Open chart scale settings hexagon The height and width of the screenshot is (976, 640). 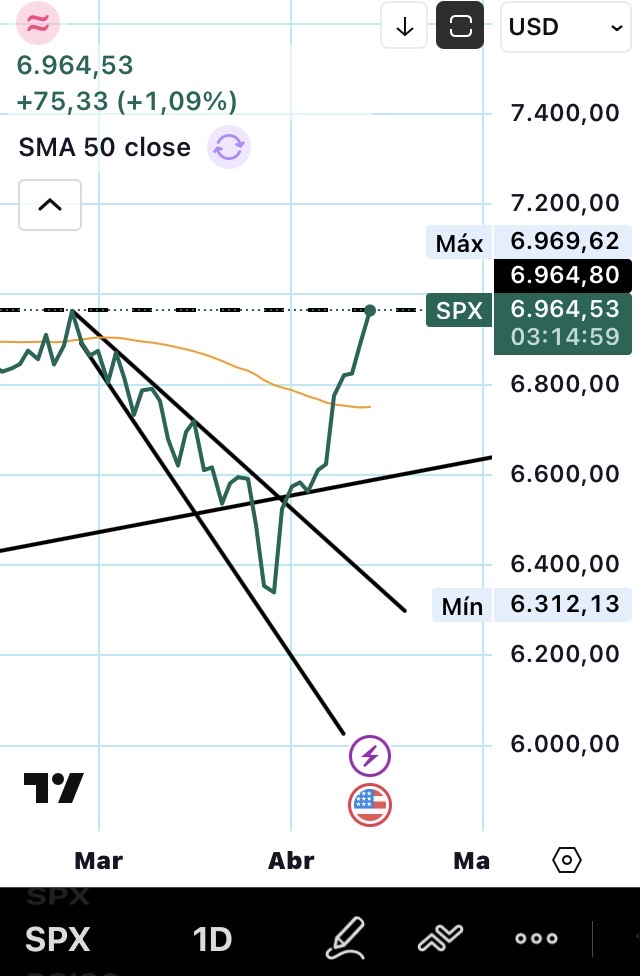pos(566,860)
